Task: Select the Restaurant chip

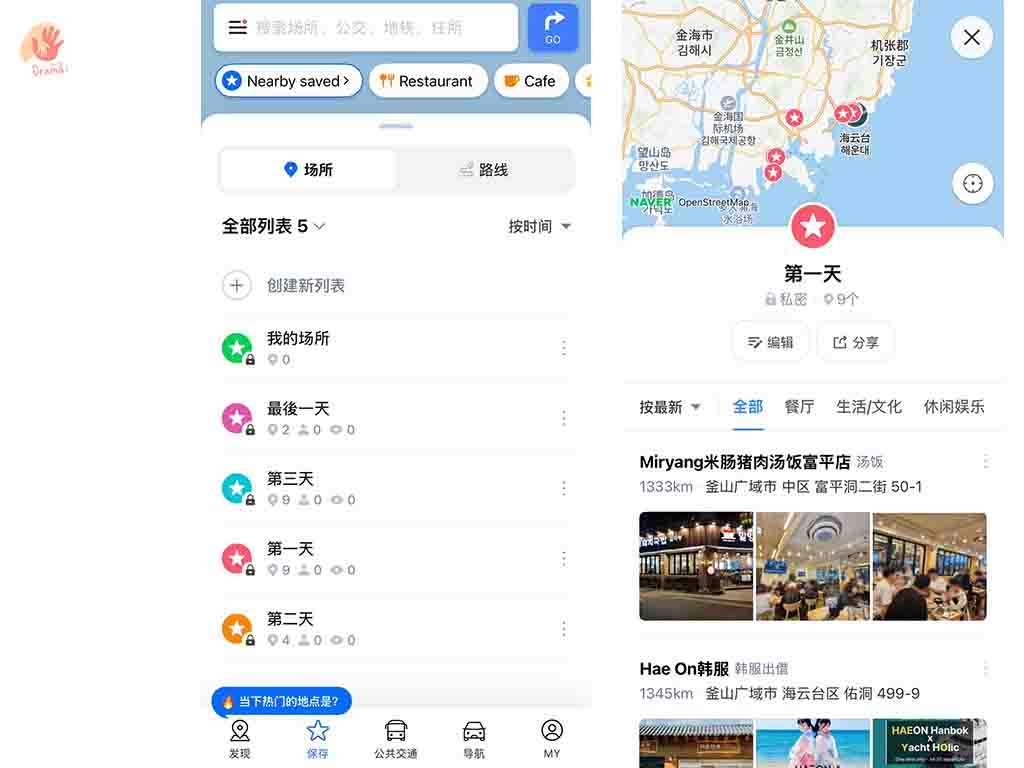Action: (x=428, y=81)
